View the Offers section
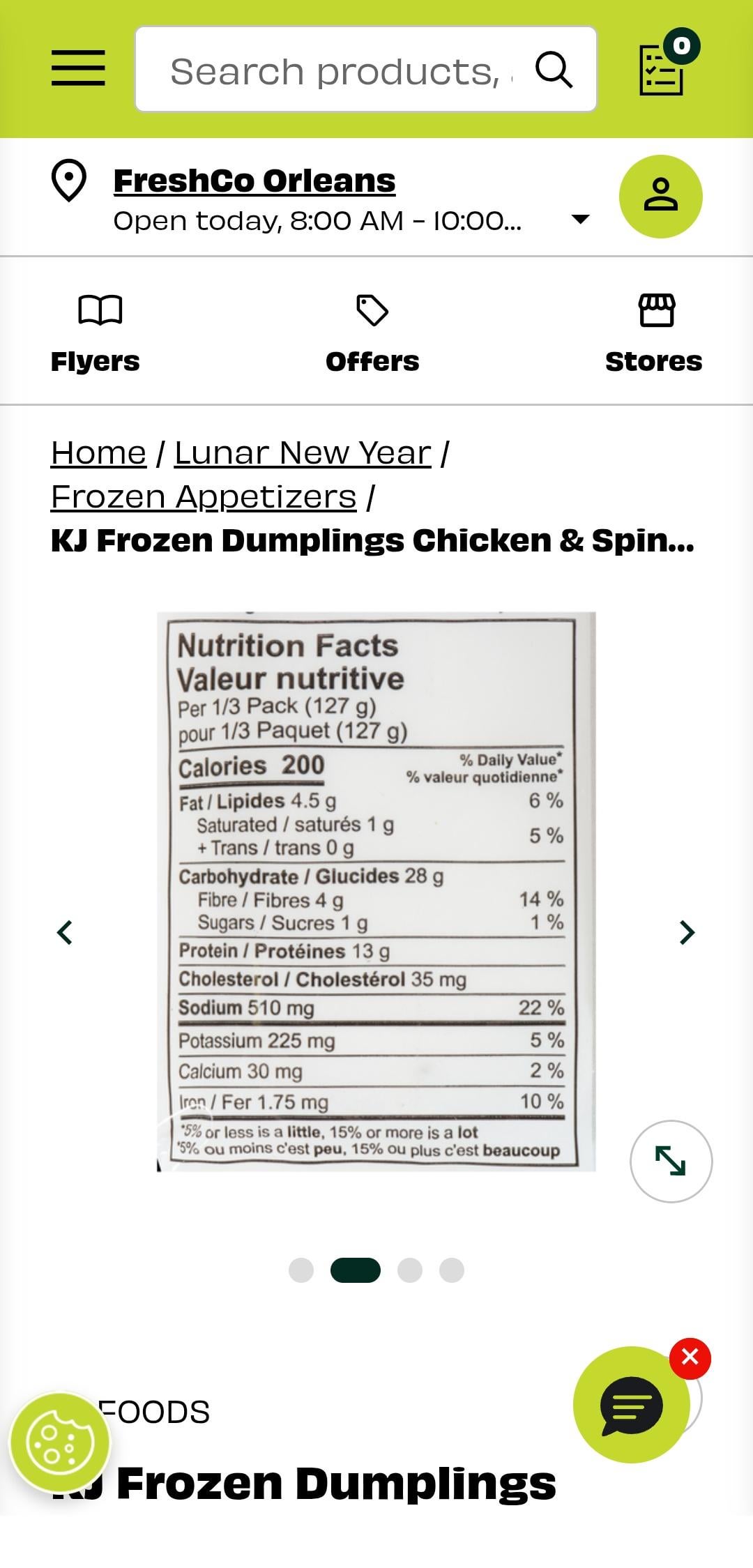This screenshot has height=1568, width=753. 372,333
